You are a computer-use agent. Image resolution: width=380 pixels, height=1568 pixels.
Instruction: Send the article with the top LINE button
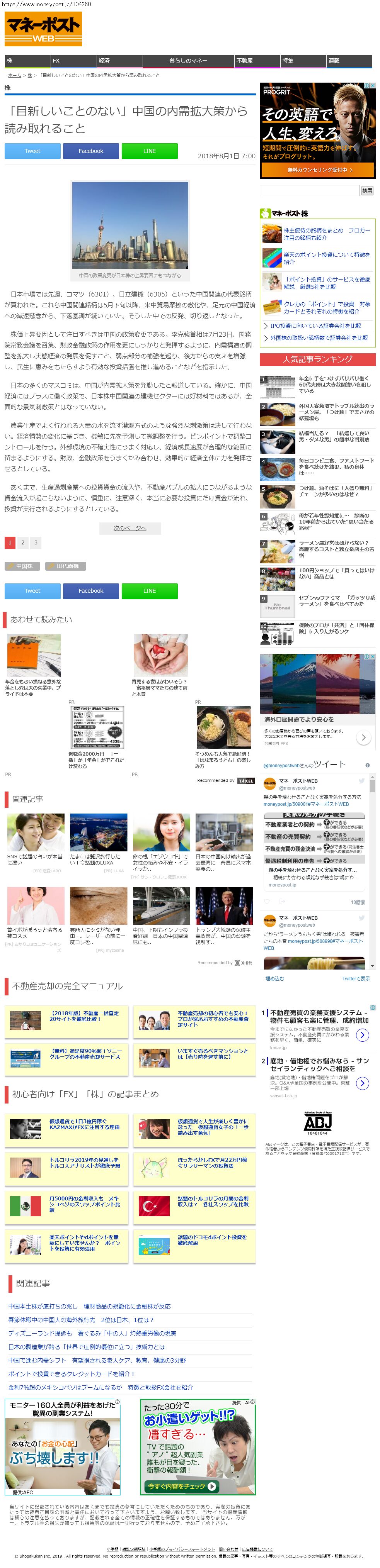click(x=149, y=151)
